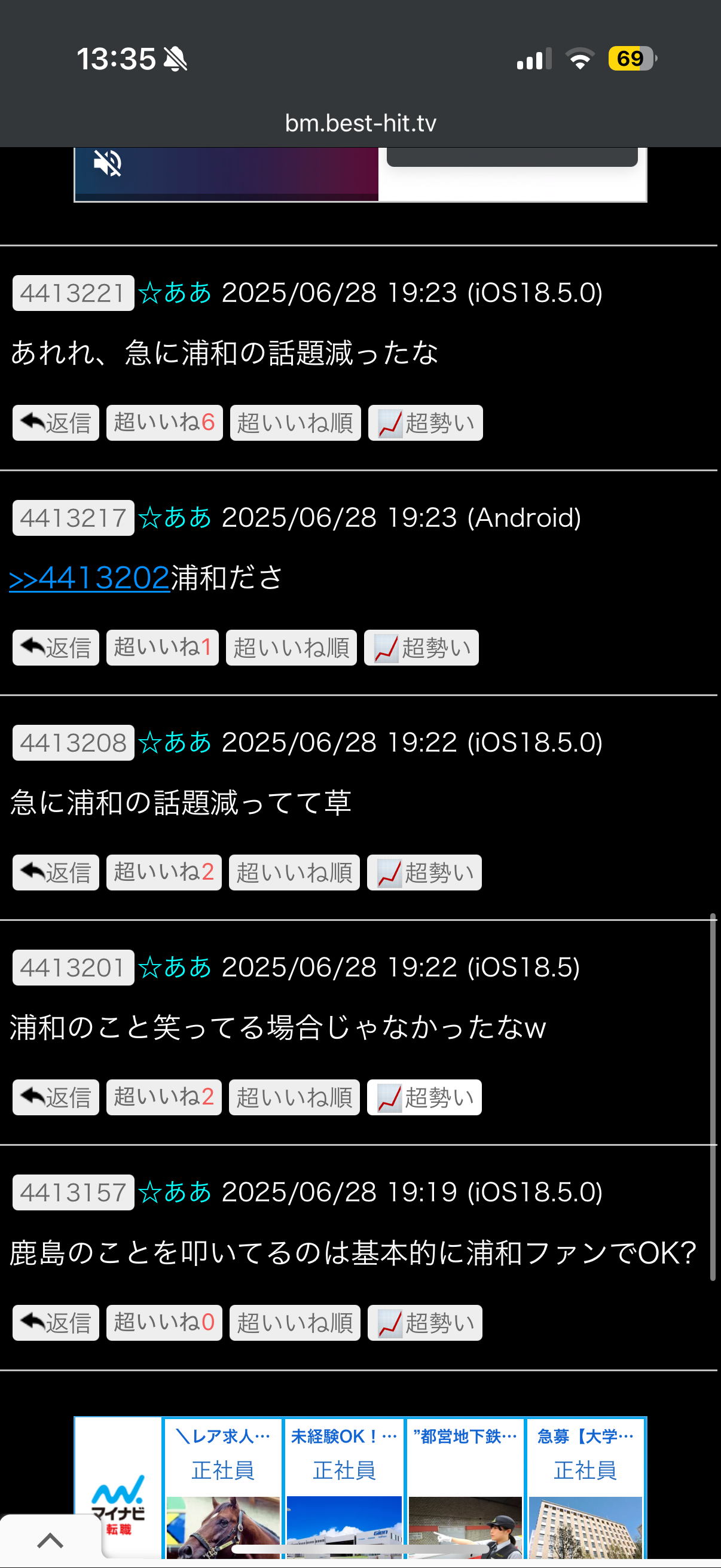Reply to post 4413221

[x=56, y=422]
